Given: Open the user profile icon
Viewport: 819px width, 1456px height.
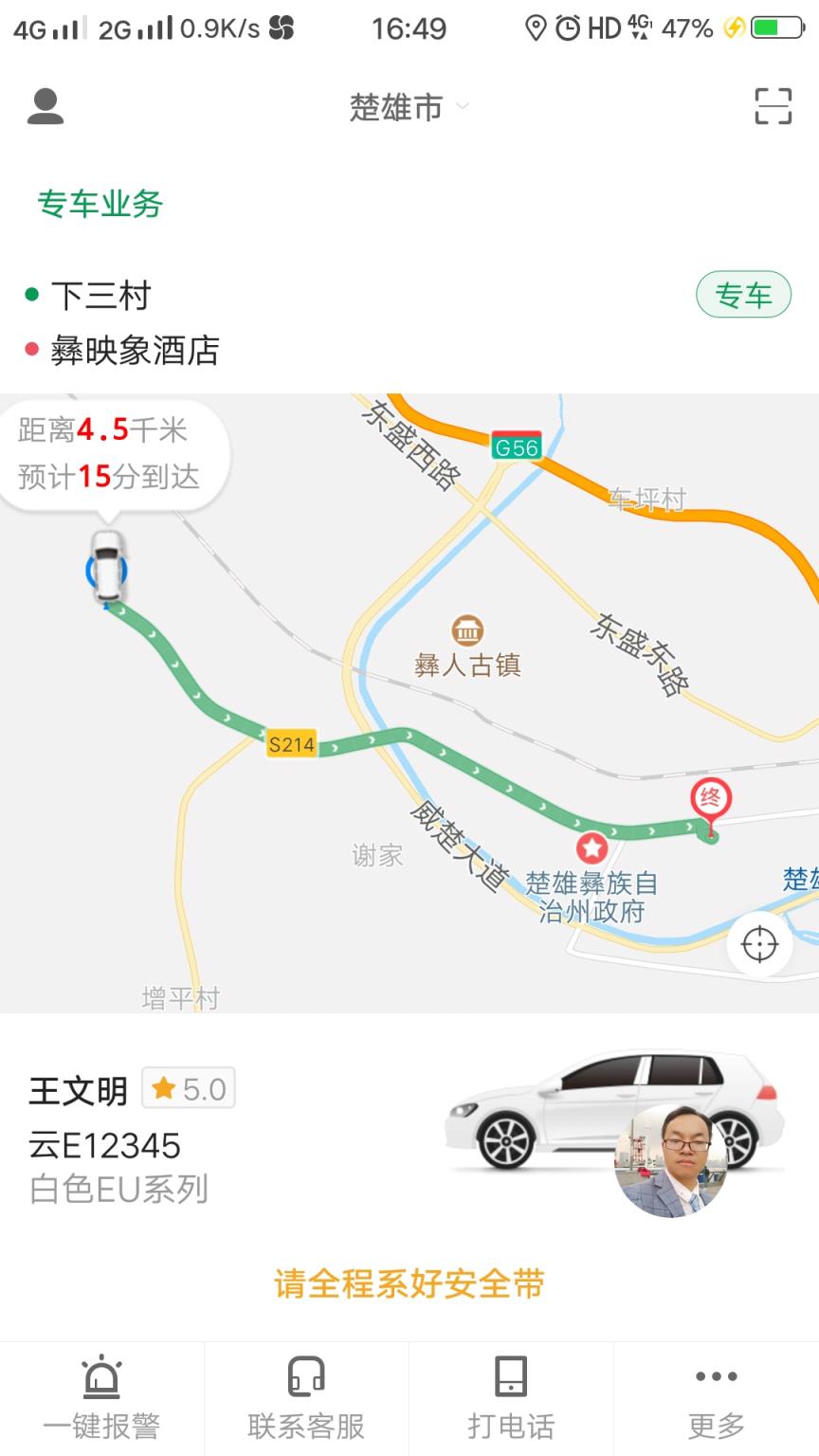Looking at the screenshot, I should tap(45, 107).
